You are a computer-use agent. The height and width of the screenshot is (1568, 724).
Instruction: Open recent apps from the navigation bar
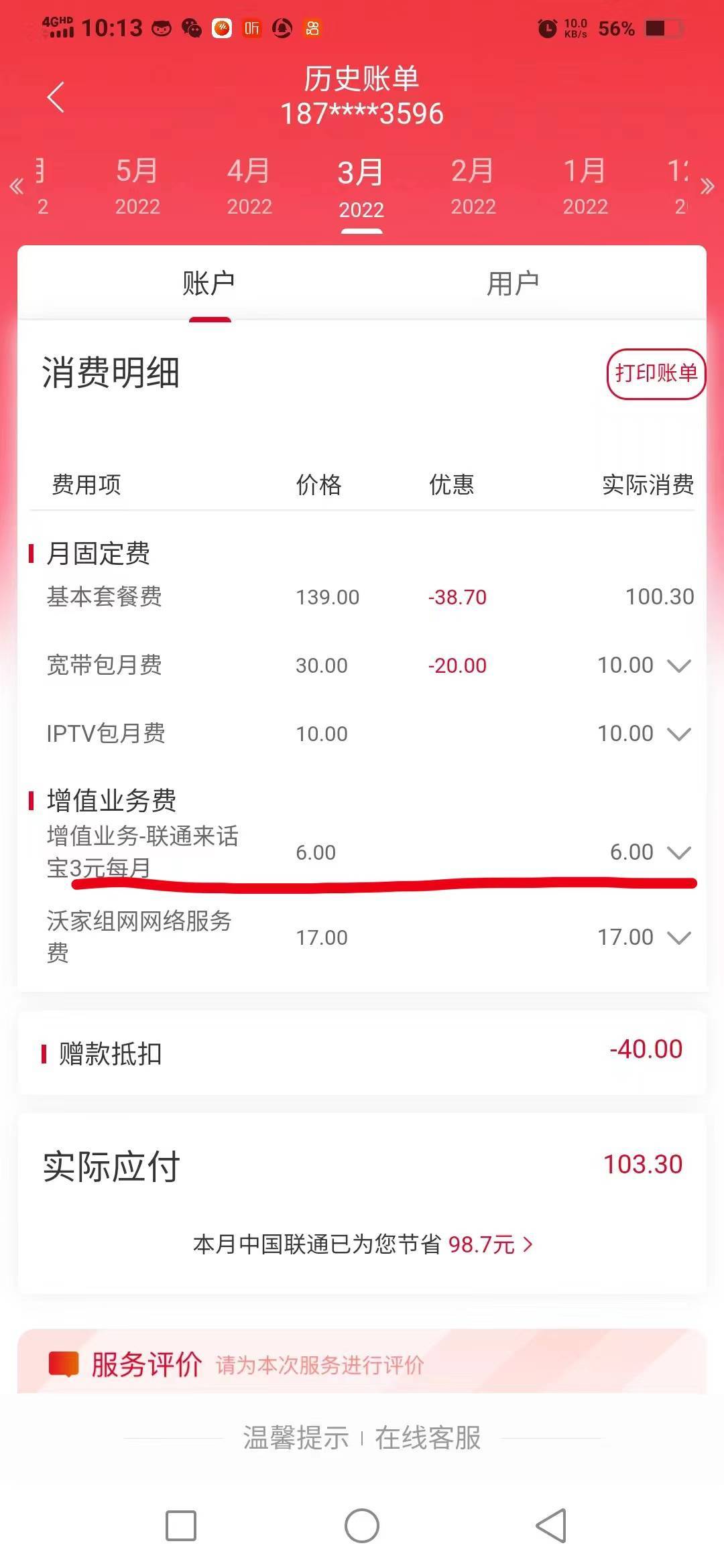(181, 1526)
